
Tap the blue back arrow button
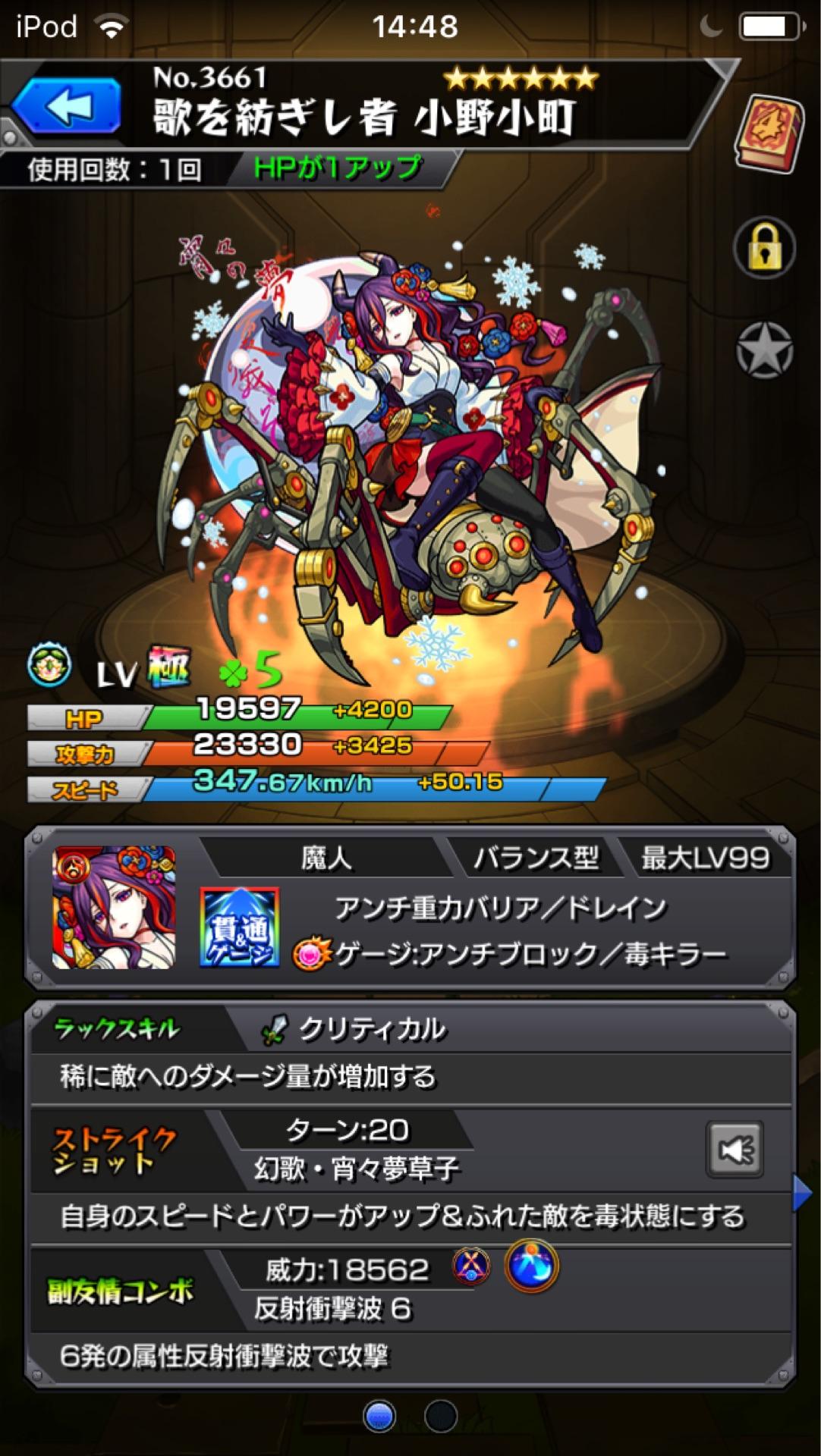67,106
